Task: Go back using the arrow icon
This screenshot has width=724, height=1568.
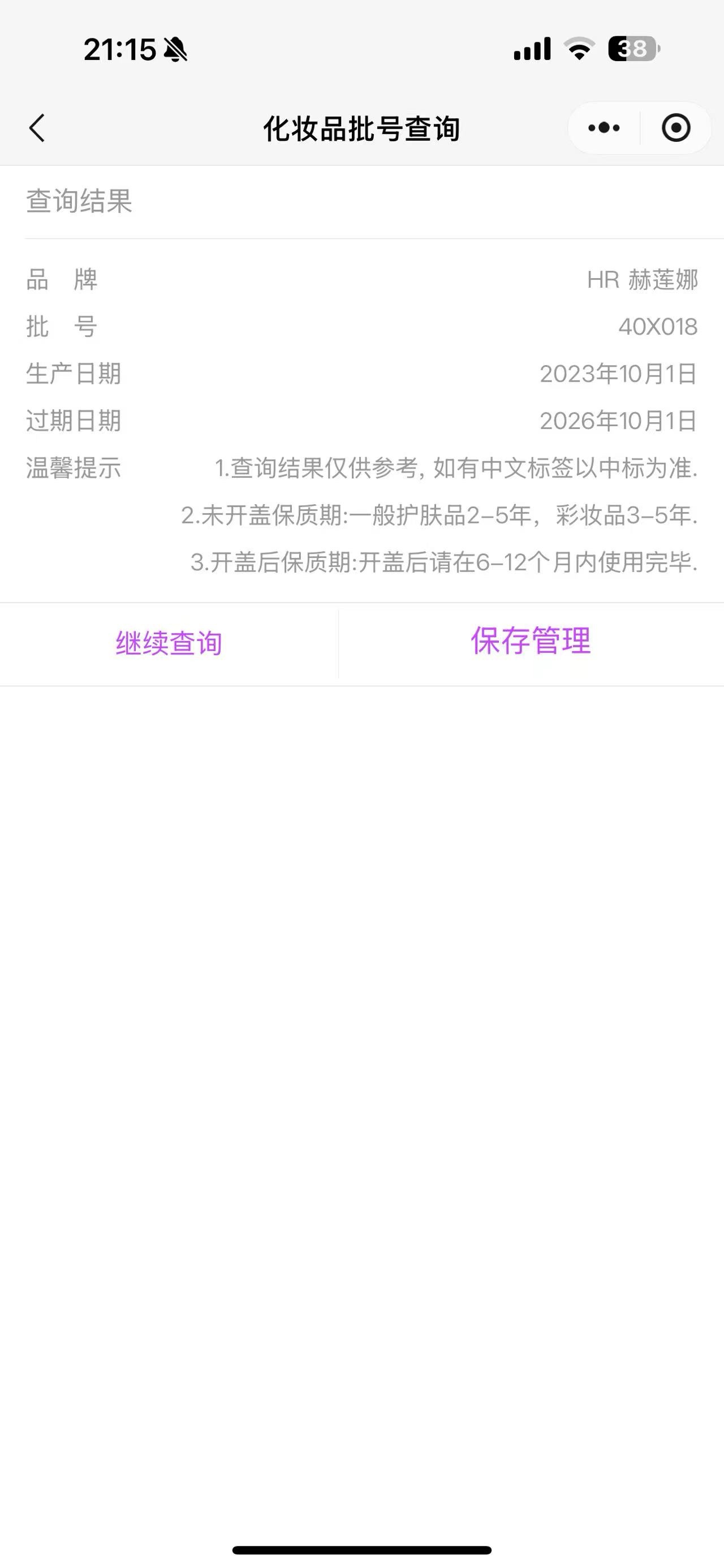Action: click(37, 128)
